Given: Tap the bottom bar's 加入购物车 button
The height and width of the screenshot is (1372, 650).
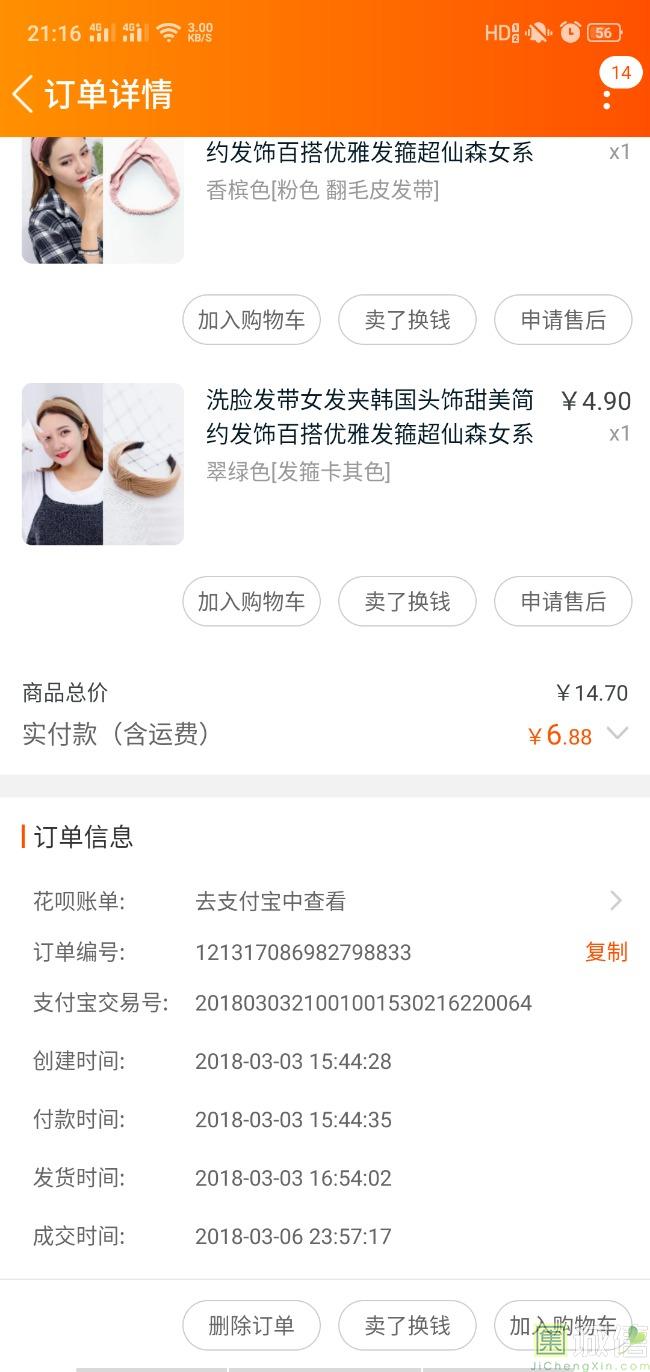Looking at the screenshot, I should coord(563,1326).
